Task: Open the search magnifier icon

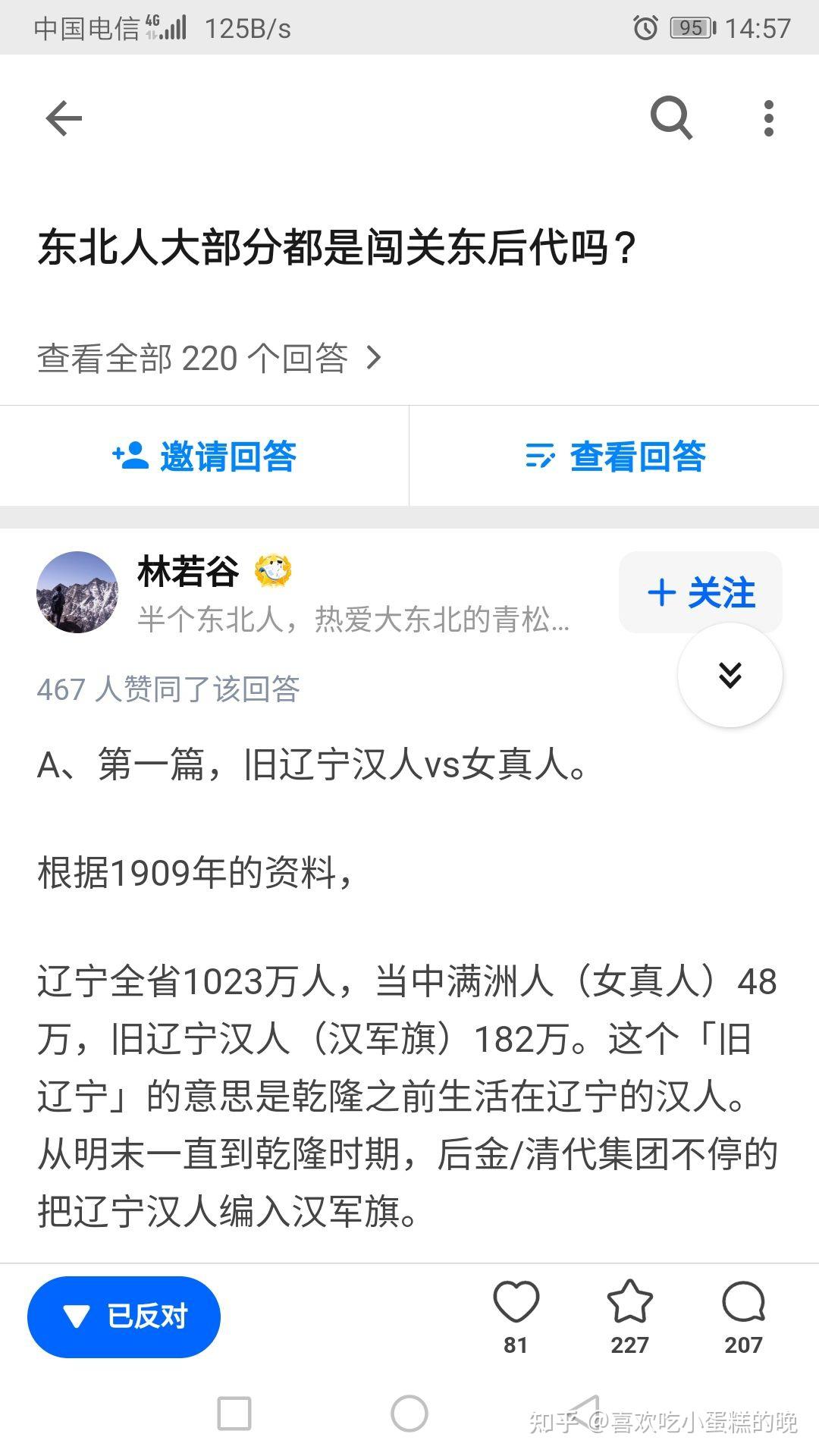Action: click(671, 118)
